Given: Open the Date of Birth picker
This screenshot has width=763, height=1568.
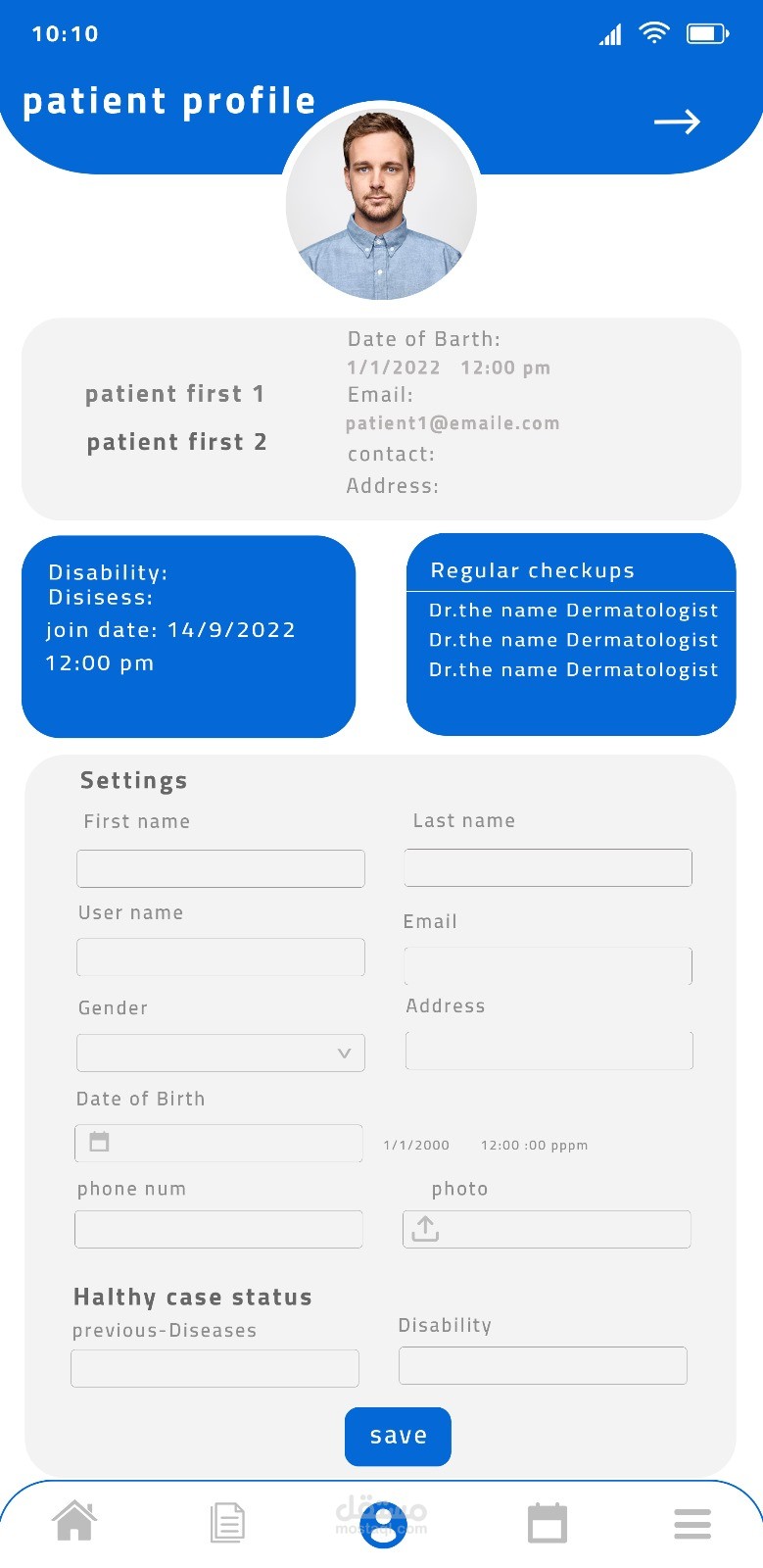Looking at the screenshot, I should tap(218, 1143).
